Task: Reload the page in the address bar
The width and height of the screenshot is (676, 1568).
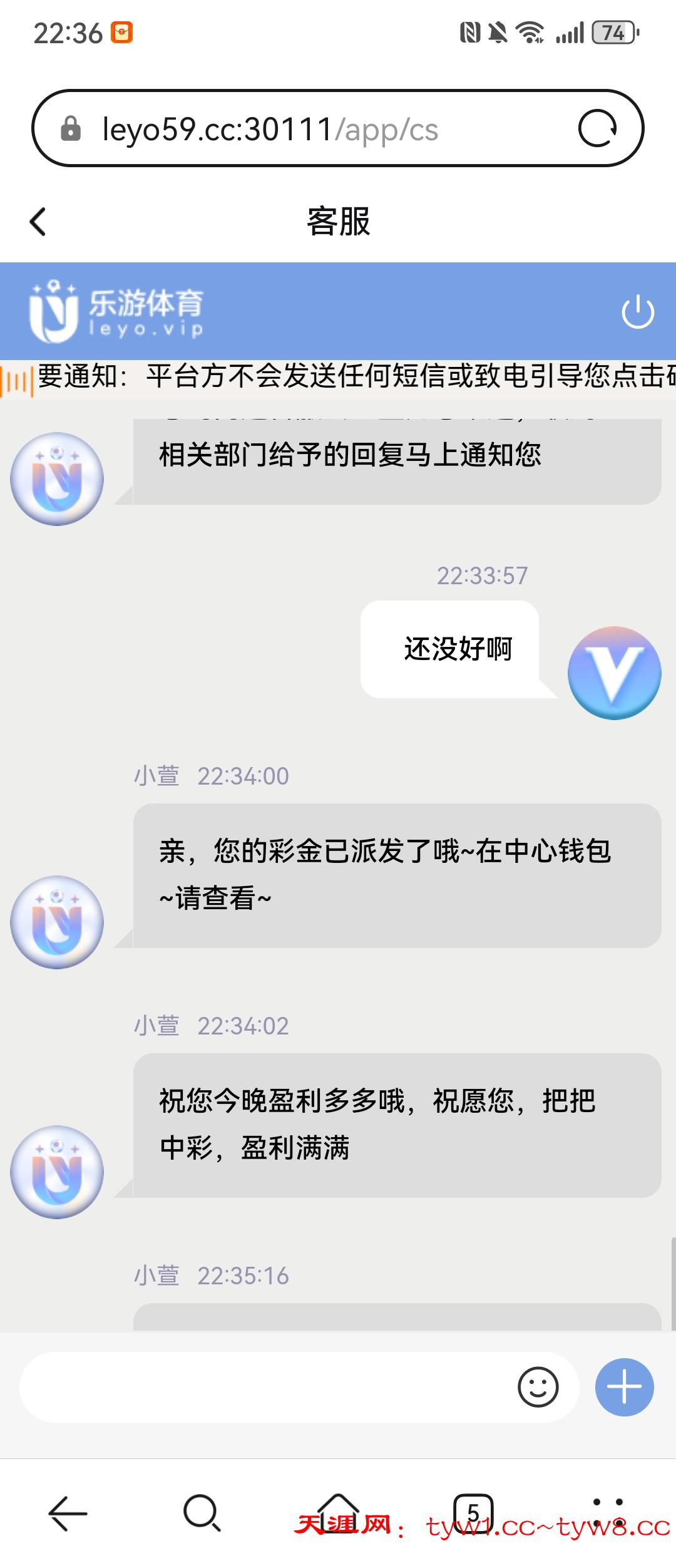Action: tap(597, 128)
